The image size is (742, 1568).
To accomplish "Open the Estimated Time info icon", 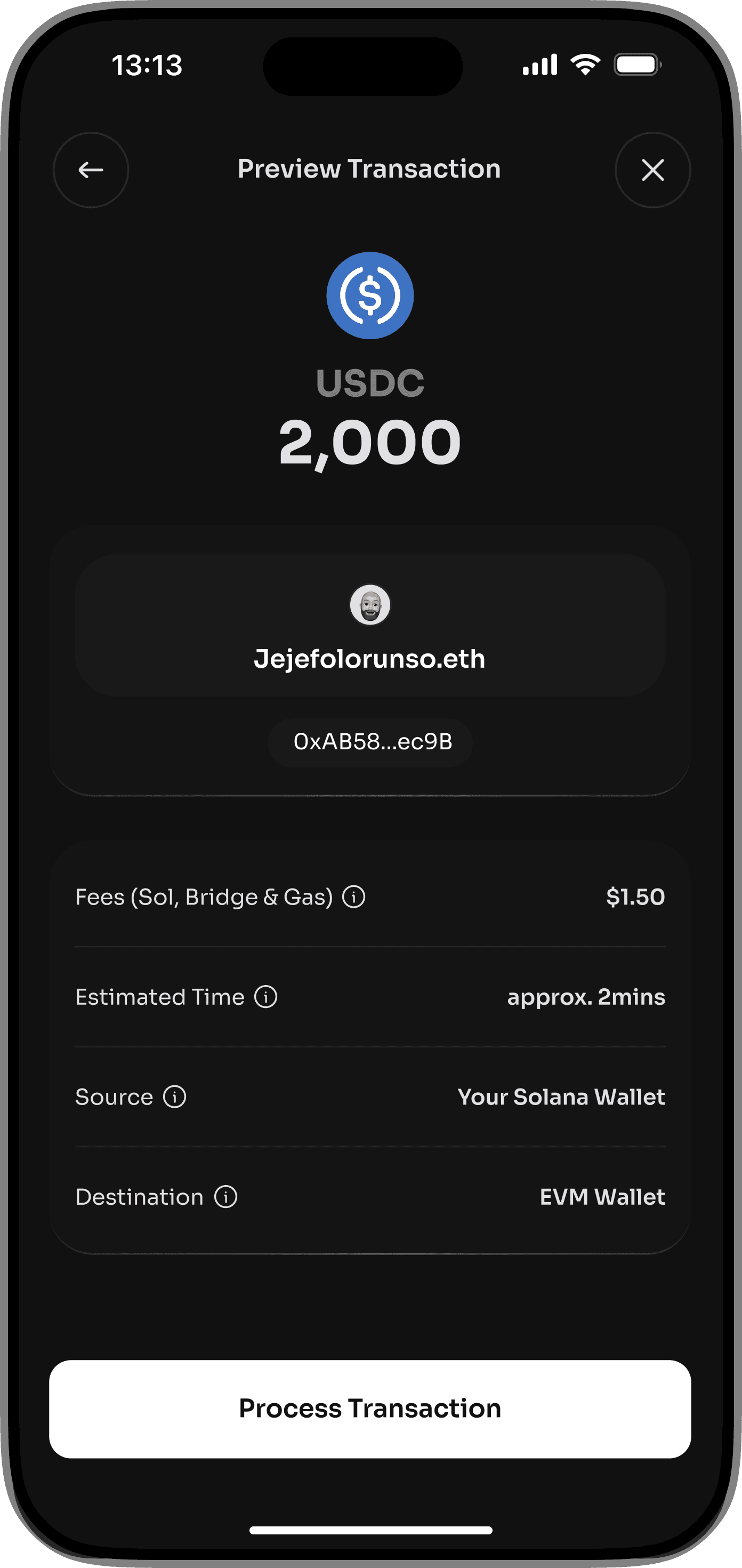I will click(x=266, y=997).
